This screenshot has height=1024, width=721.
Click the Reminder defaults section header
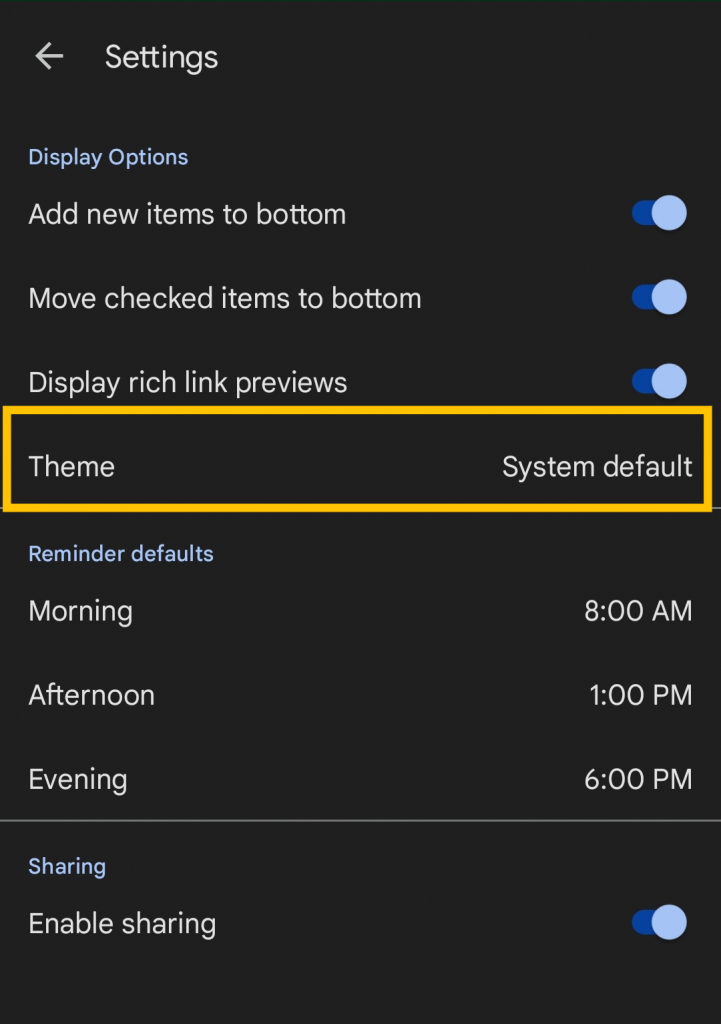point(120,553)
